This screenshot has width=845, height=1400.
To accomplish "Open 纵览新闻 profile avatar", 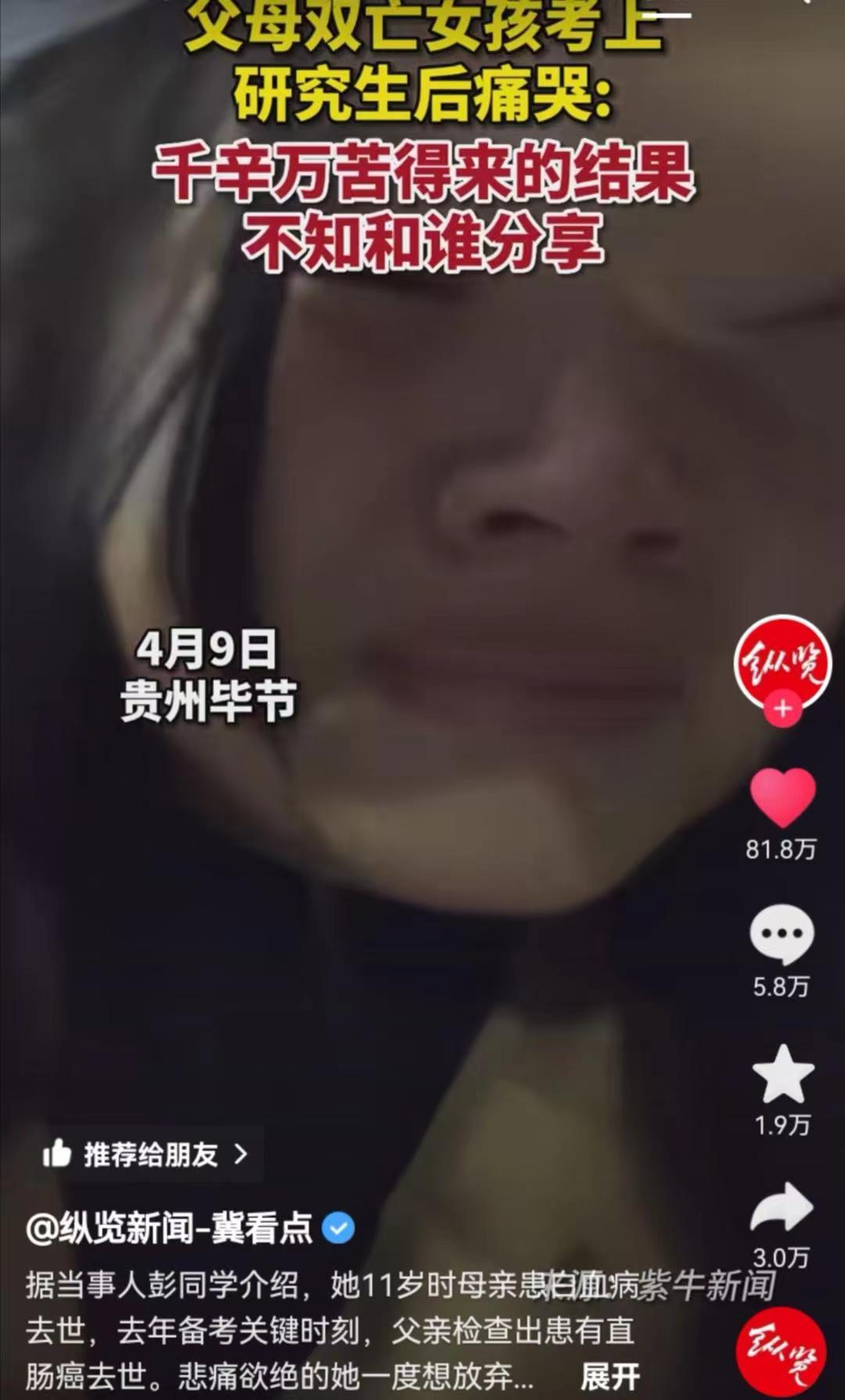I will coord(782,661).
